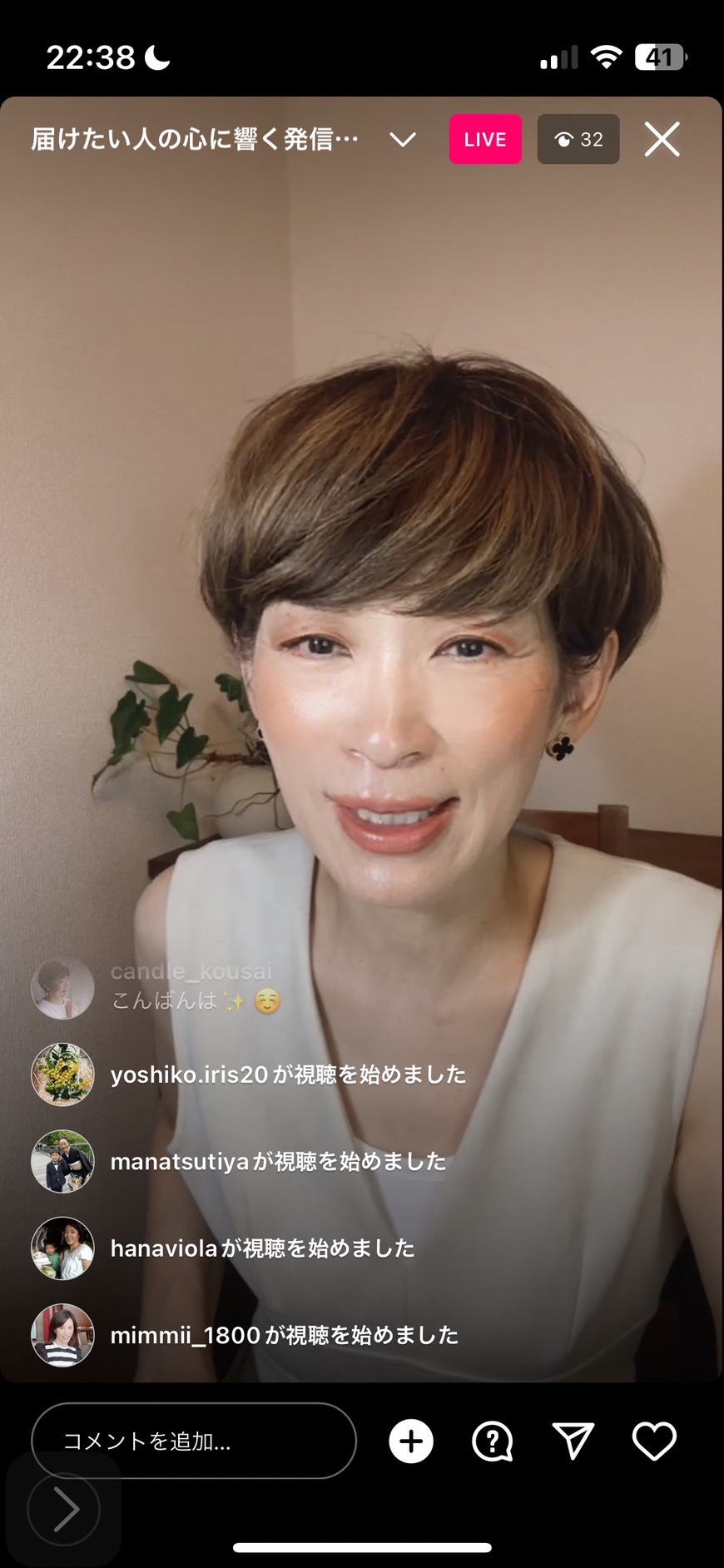Open hanaviola's profile picture
The width and height of the screenshot is (724, 1568).
62,1248
